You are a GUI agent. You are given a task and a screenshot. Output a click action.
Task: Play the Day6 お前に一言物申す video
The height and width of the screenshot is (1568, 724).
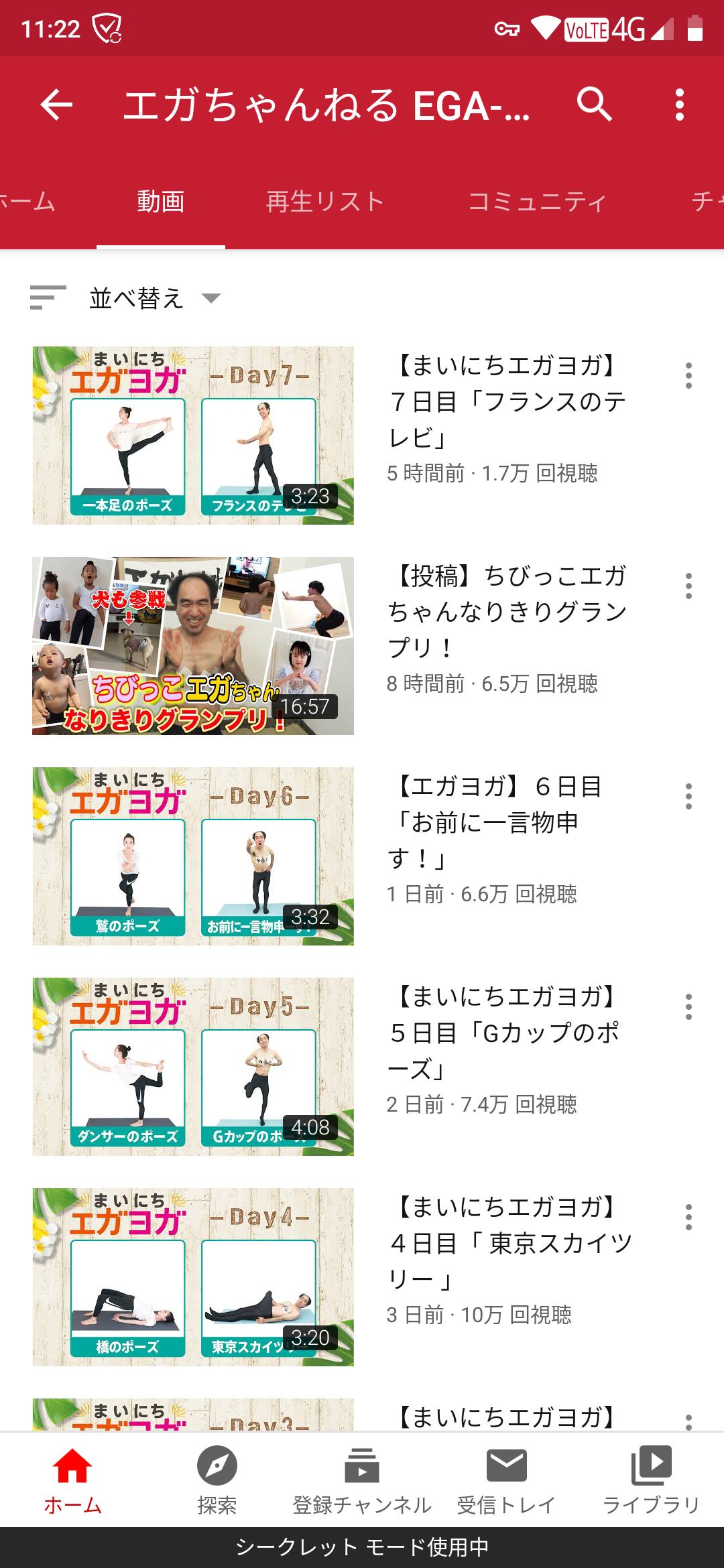tap(193, 856)
